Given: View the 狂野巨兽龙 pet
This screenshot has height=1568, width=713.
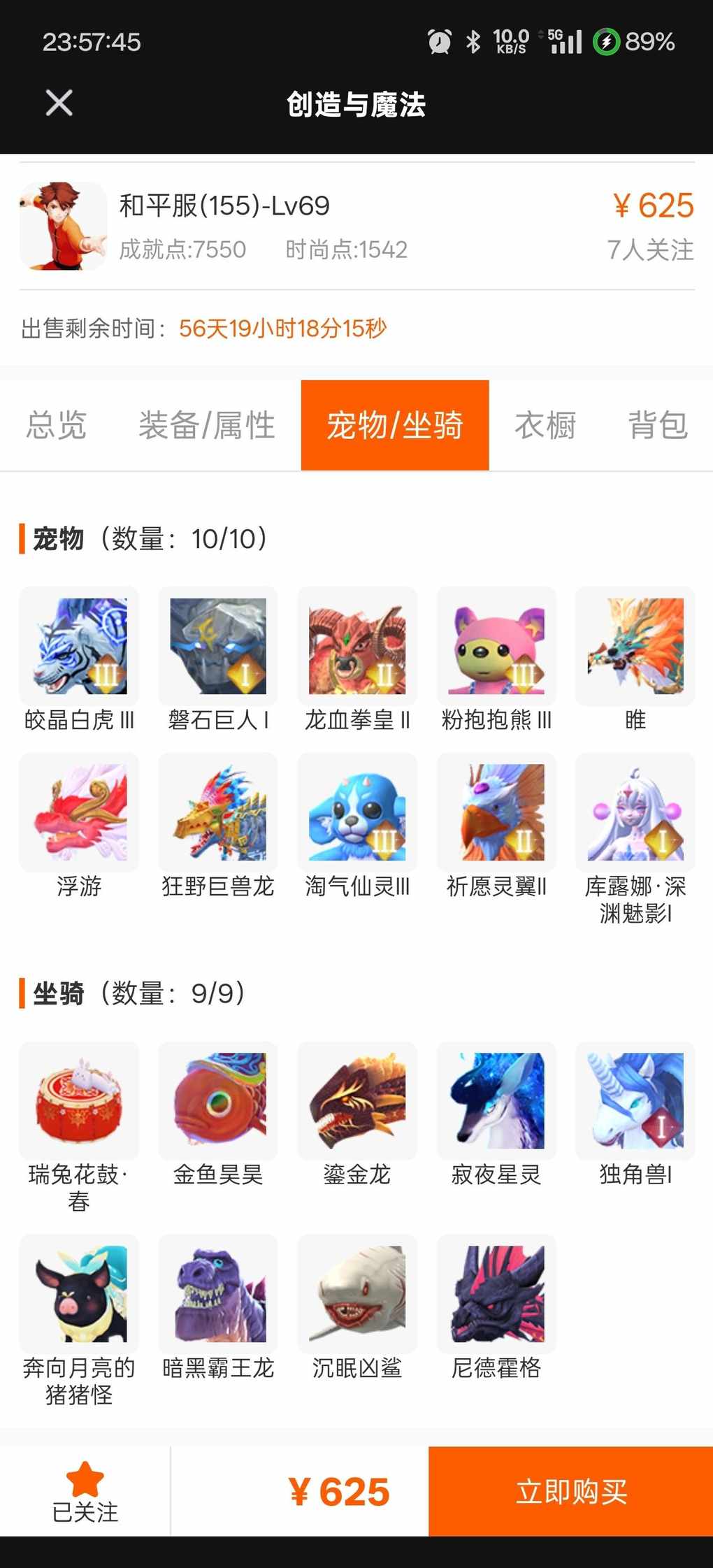Looking at the screenshot, I should (x=218, y=827).
